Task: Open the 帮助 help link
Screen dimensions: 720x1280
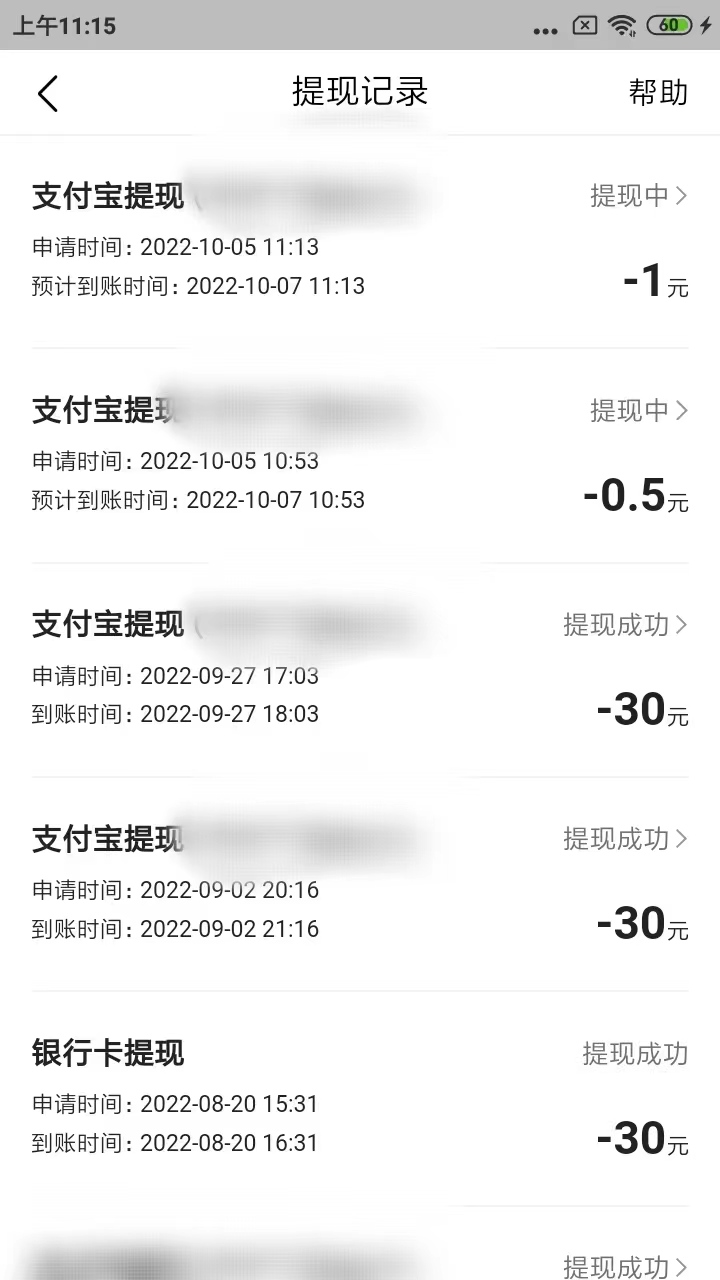Action: [659, 92]
